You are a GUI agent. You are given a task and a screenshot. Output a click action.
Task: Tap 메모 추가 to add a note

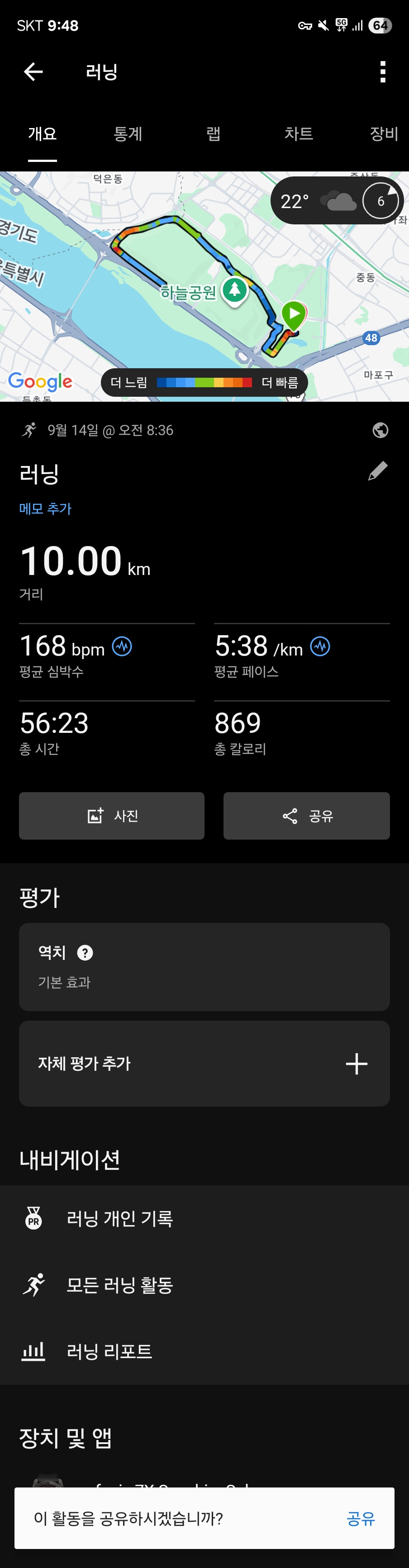[x=46, y=508]
